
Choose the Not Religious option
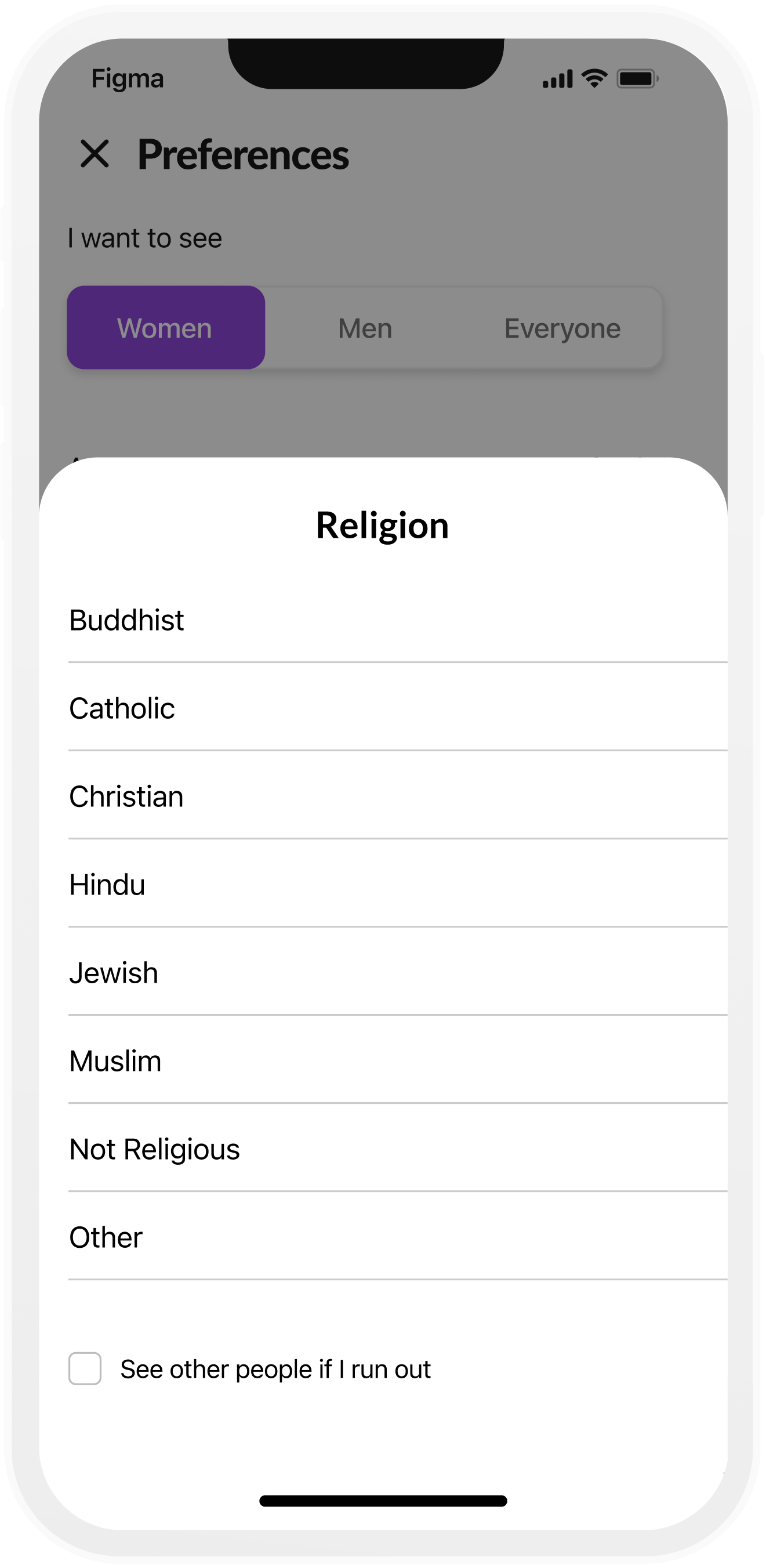coord(397,1149)
